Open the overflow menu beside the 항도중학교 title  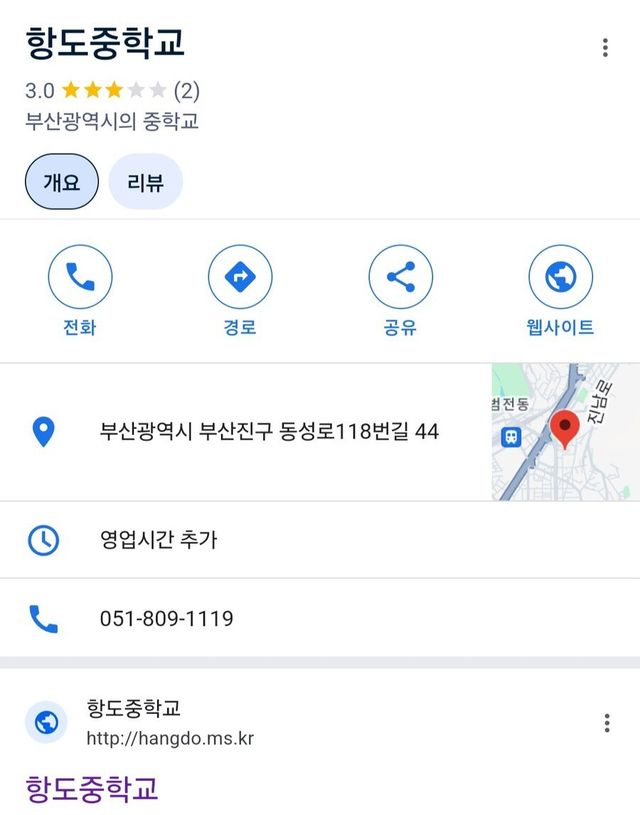605,48
